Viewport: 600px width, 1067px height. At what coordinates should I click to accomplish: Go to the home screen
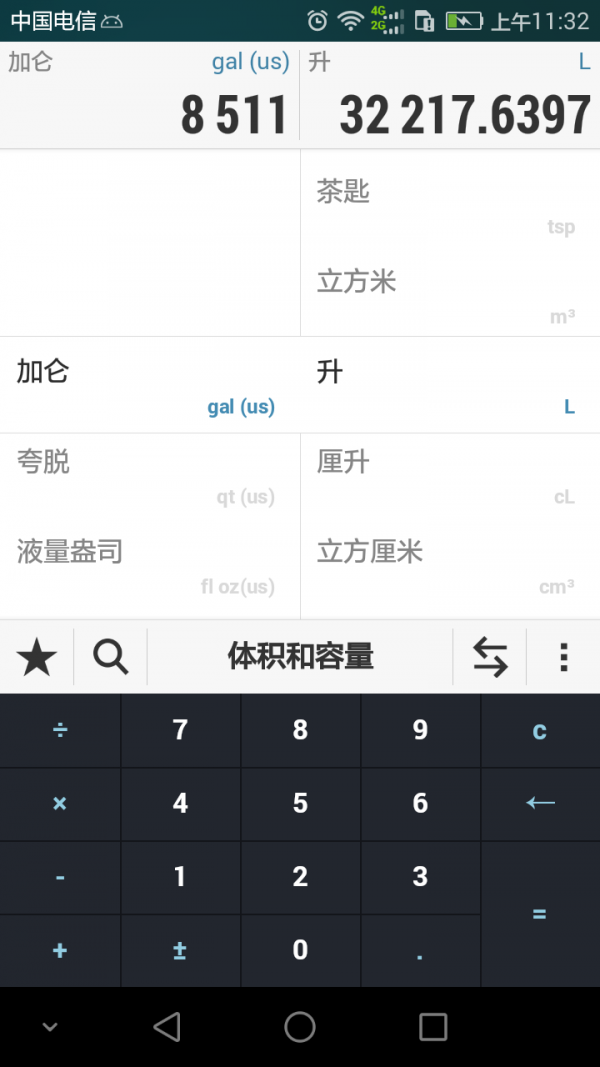[x=300, y=1026]
